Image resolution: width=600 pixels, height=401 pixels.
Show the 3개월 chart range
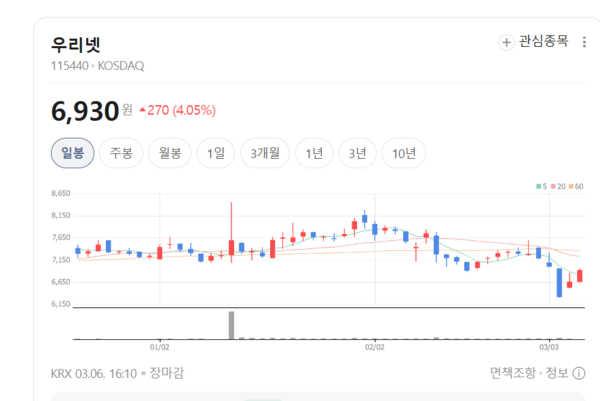click(270, 153)
